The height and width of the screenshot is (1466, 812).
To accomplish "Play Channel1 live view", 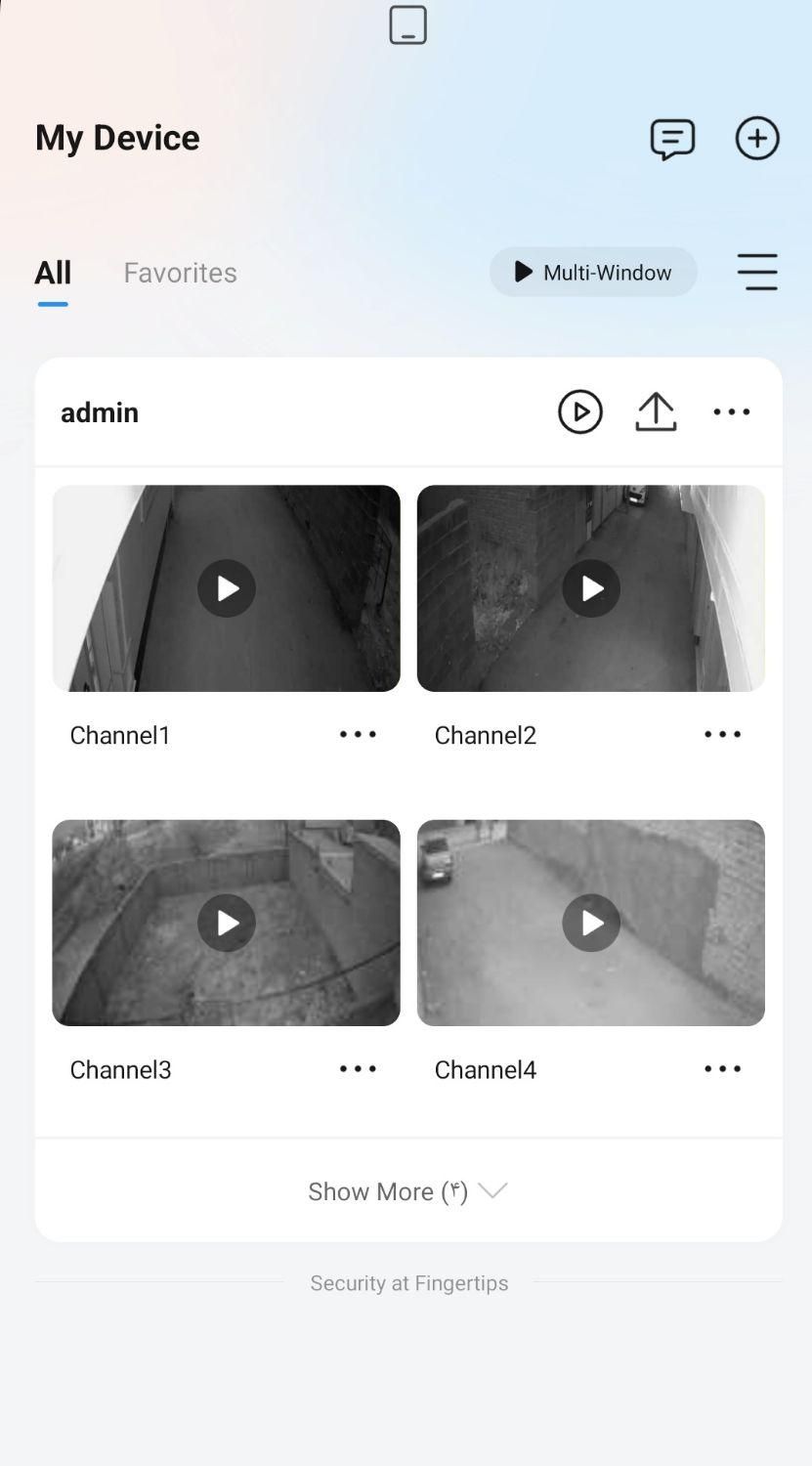I will pos(227,588).
